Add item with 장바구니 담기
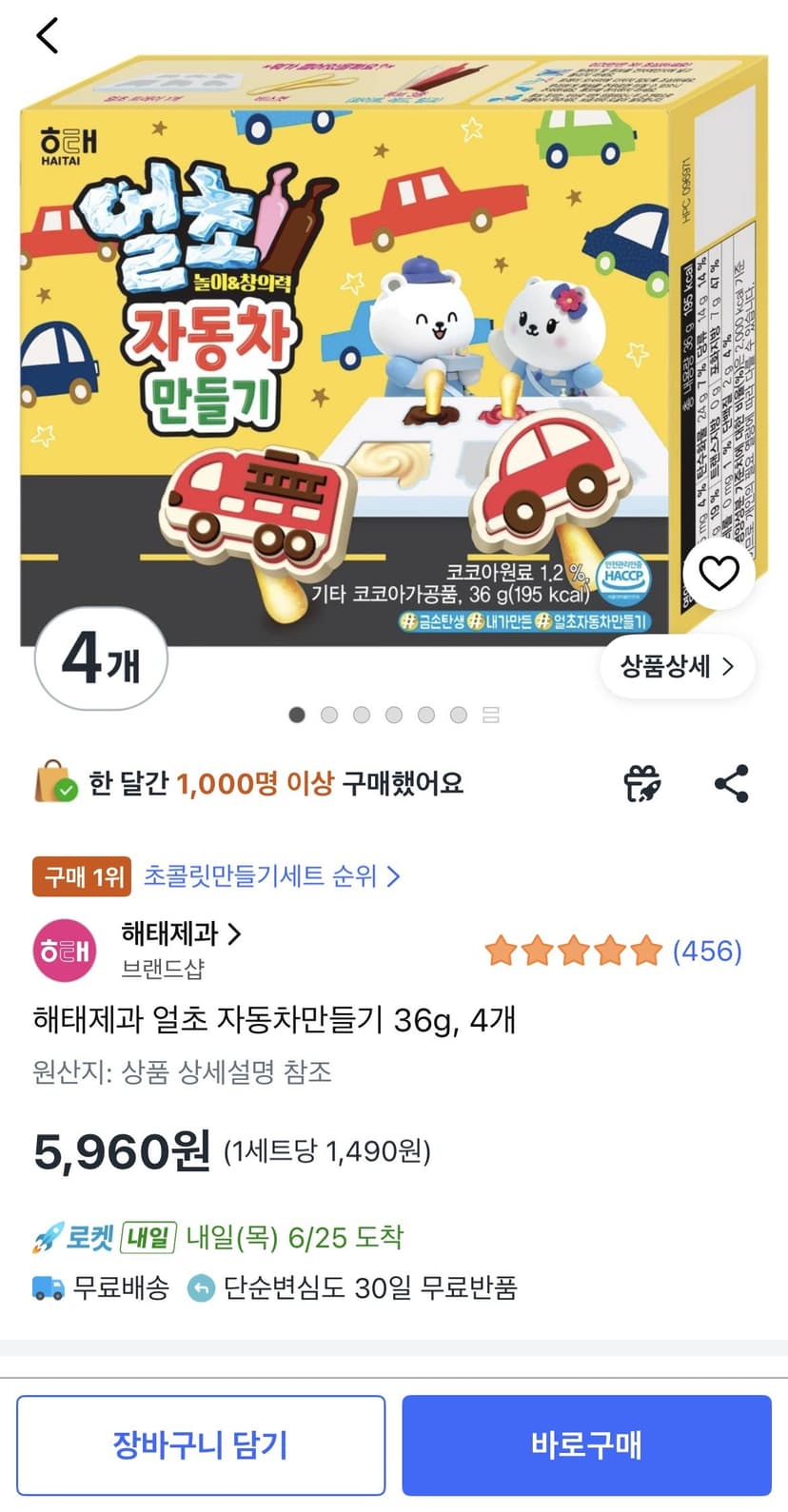788x1512 pixels. coord(201,1444)
